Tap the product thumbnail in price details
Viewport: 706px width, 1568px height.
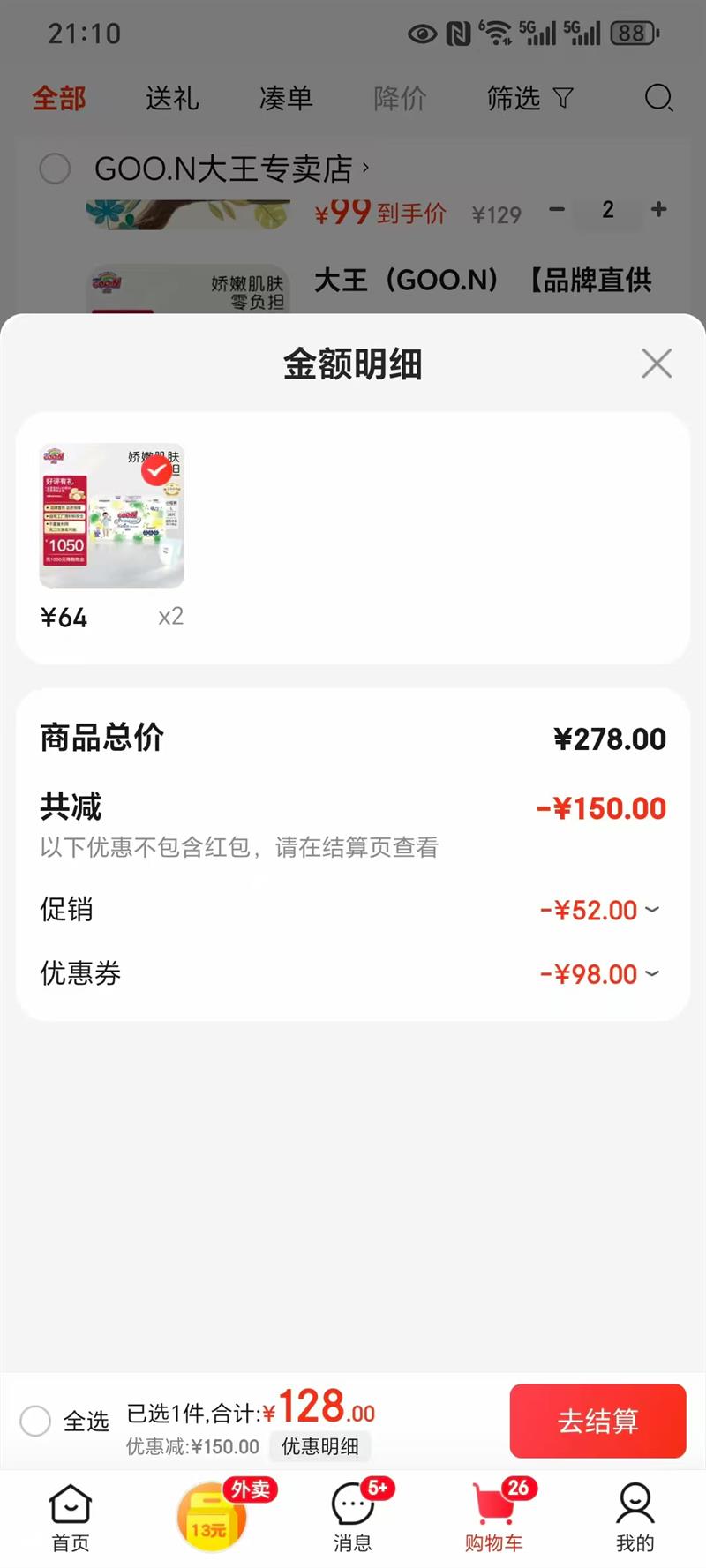[x=111, y=514]
